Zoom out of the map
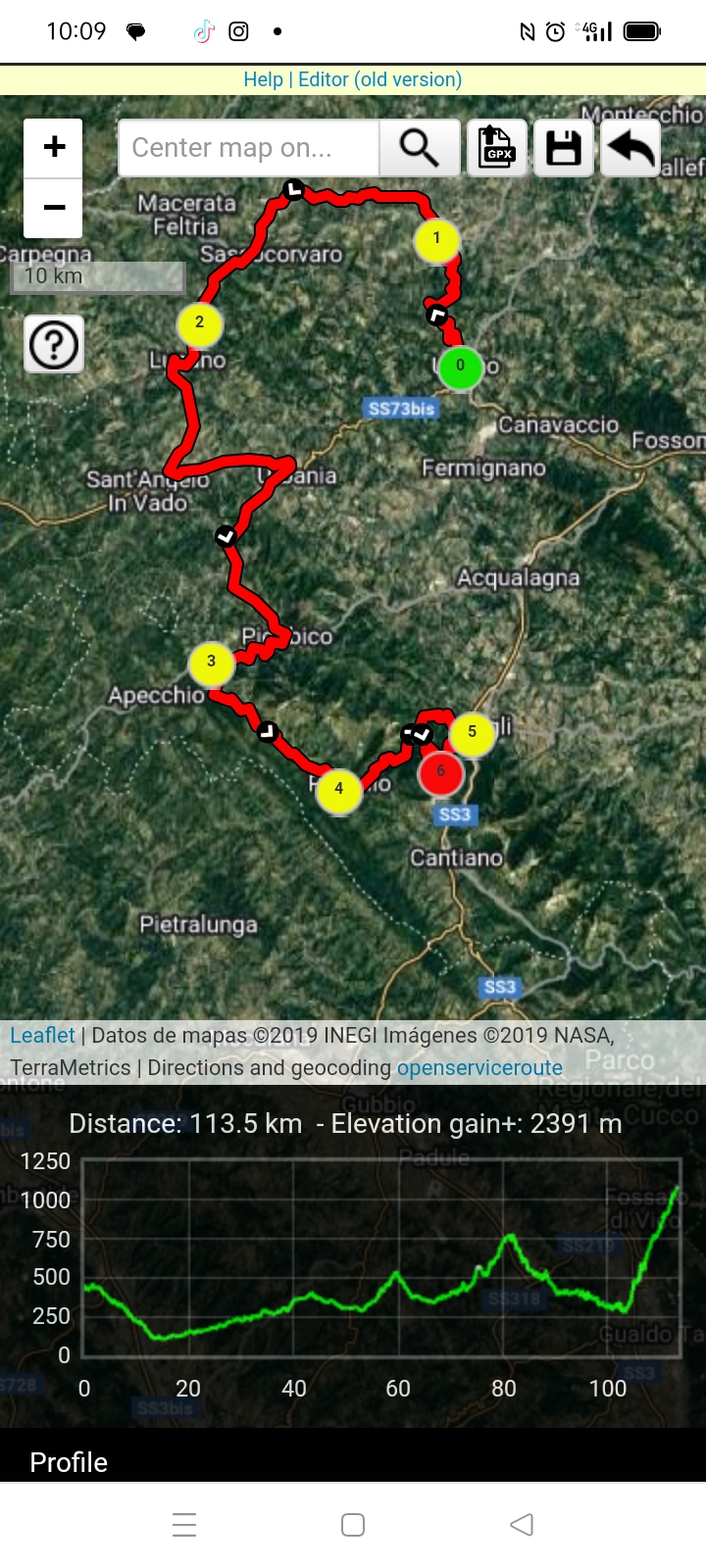The image size is (706, 1568). (x=54, y=208)
